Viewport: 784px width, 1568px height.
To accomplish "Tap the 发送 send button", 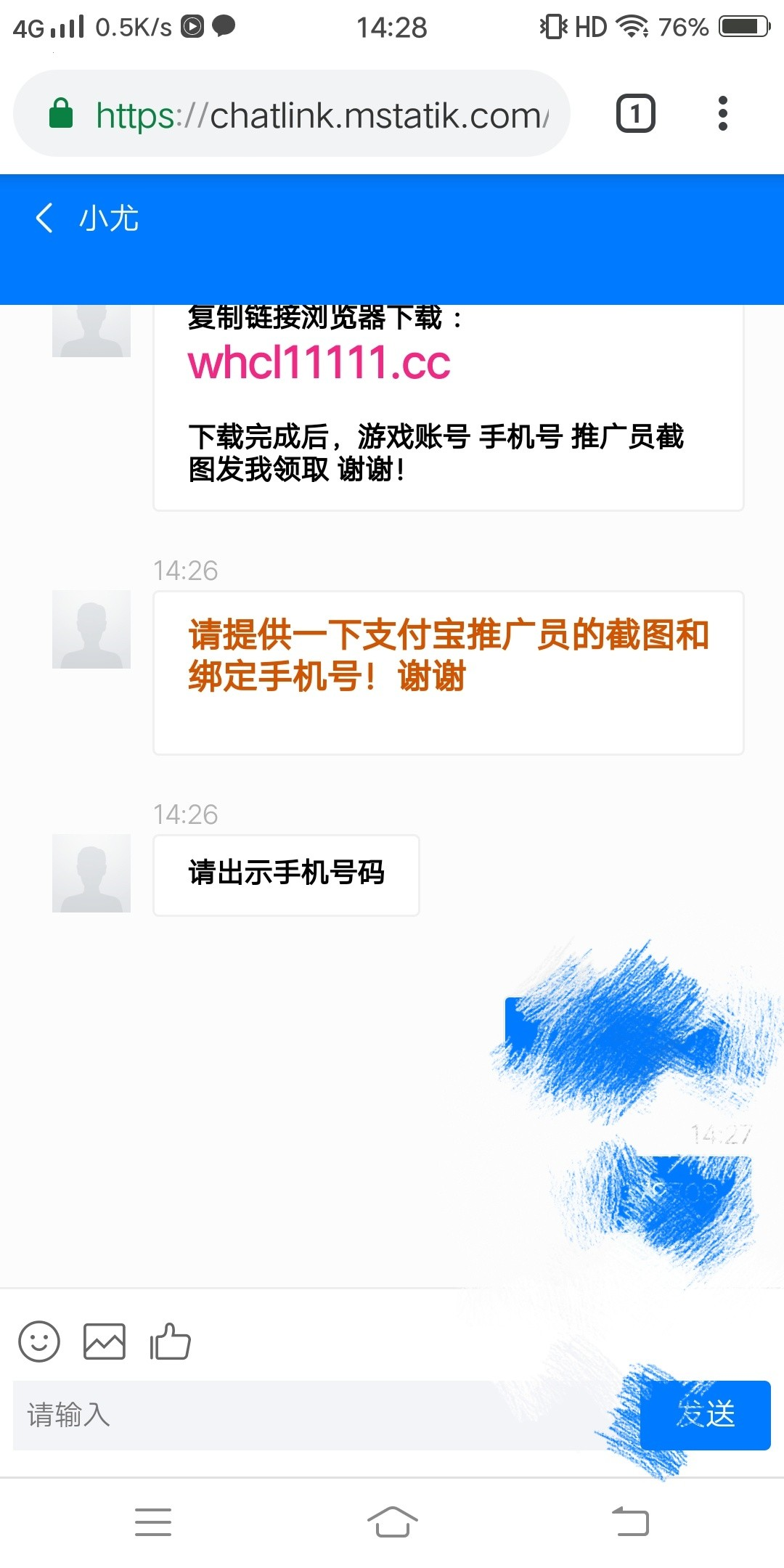I will coord(705,1415).
